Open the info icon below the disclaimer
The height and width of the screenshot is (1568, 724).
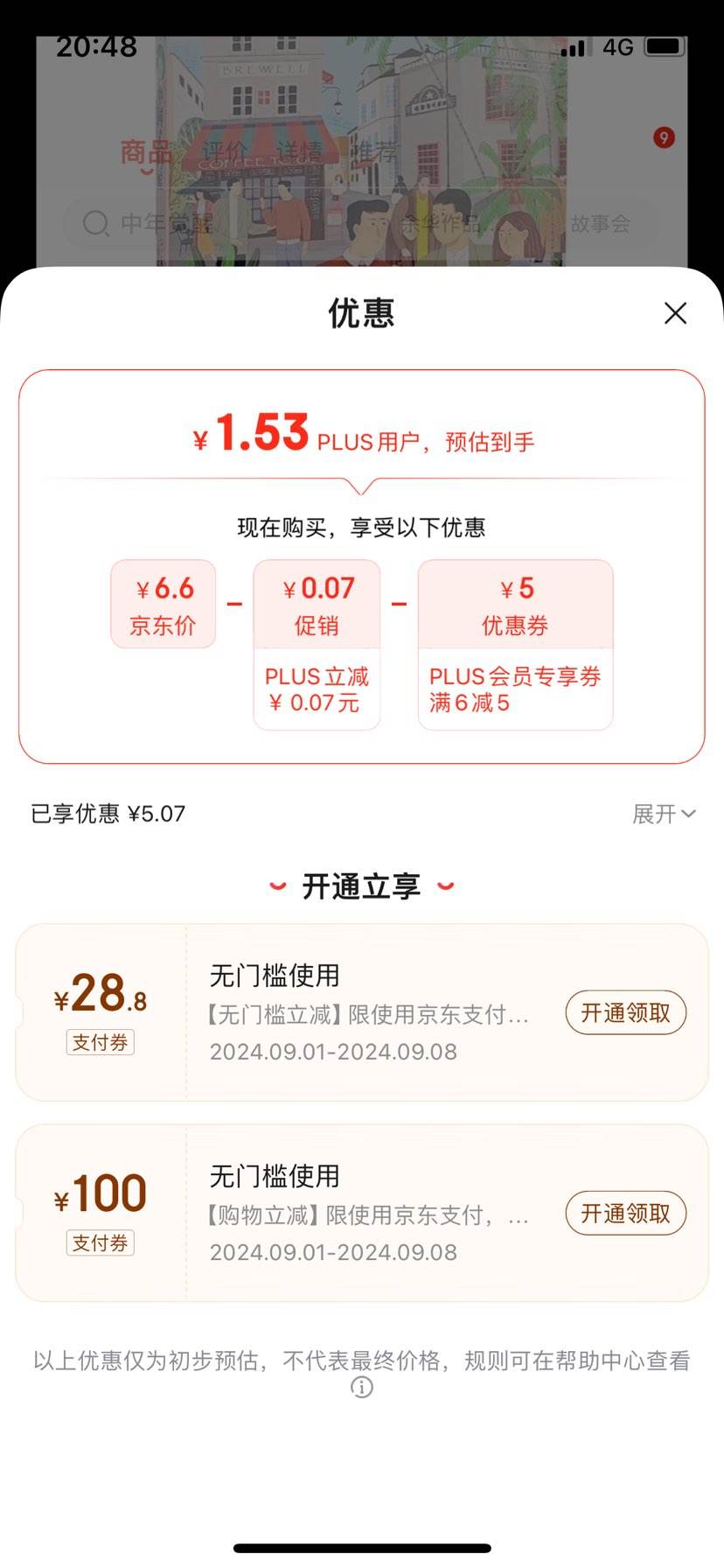362,1387
